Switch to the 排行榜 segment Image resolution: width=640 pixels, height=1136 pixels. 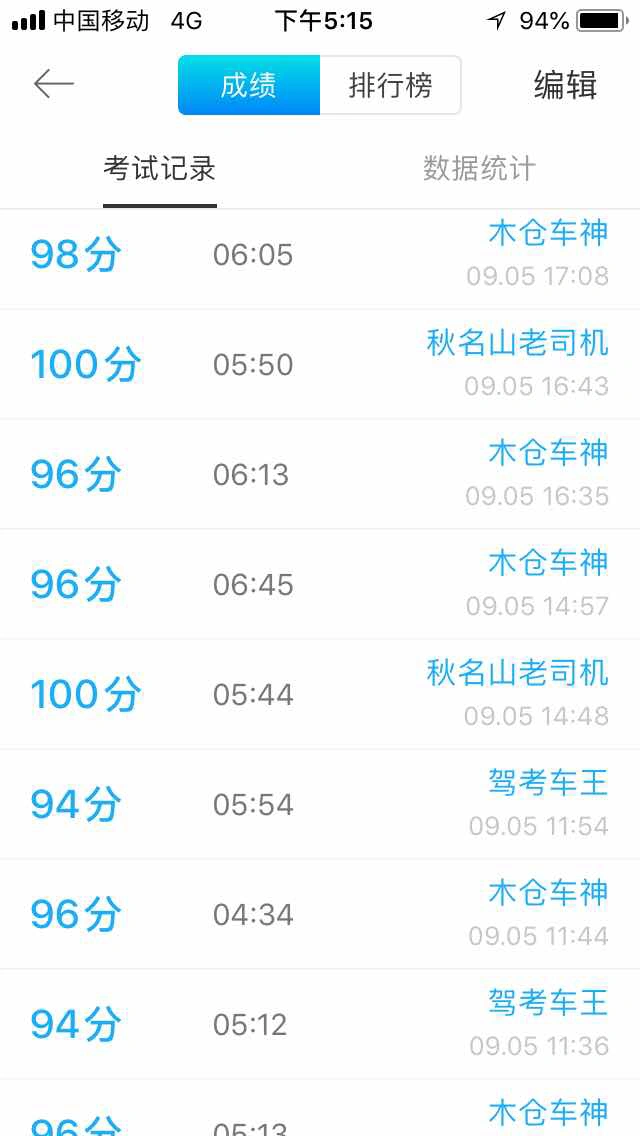click(x=391, y=85)
